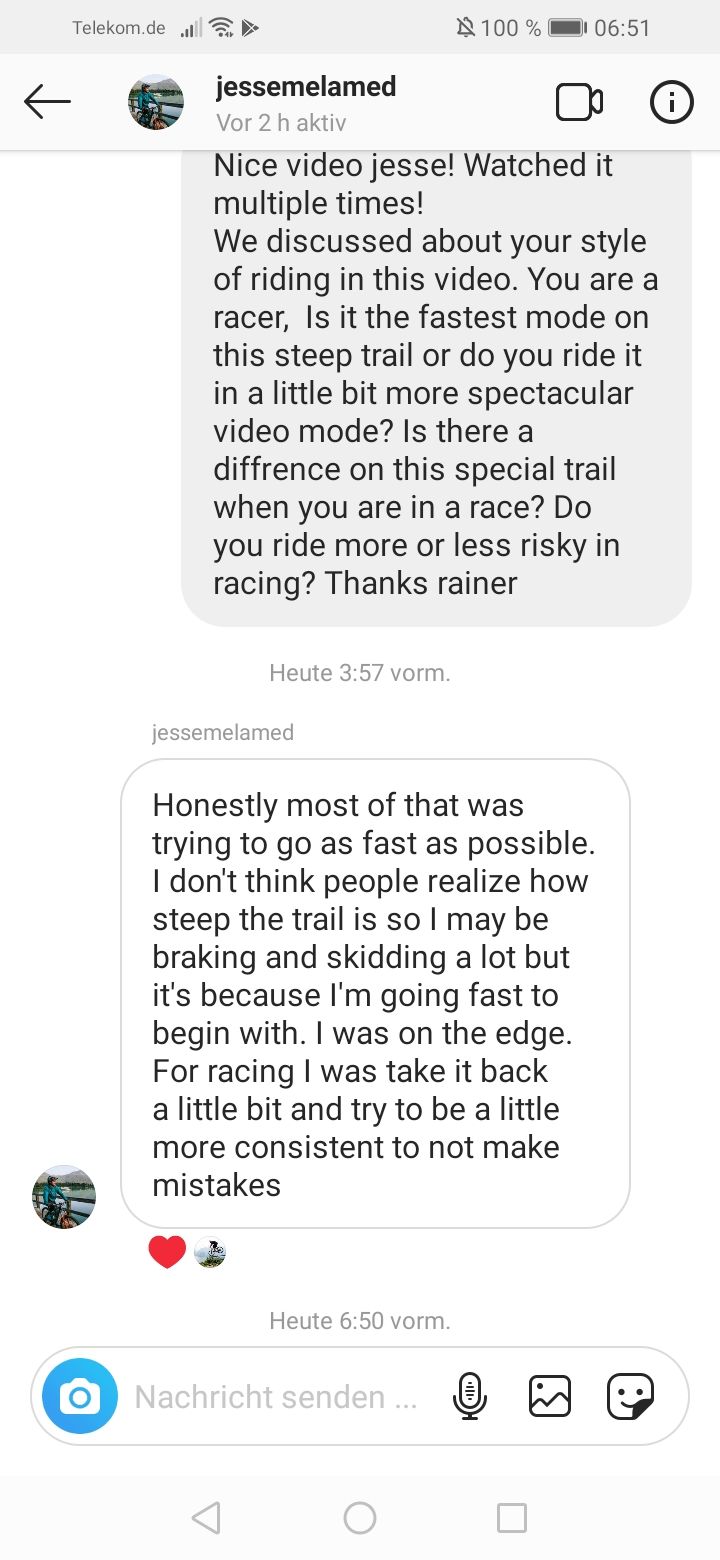Open recent apps overview
Image resolution: width=720 pixels, height=1560 pixels.
pos(511,1518)
